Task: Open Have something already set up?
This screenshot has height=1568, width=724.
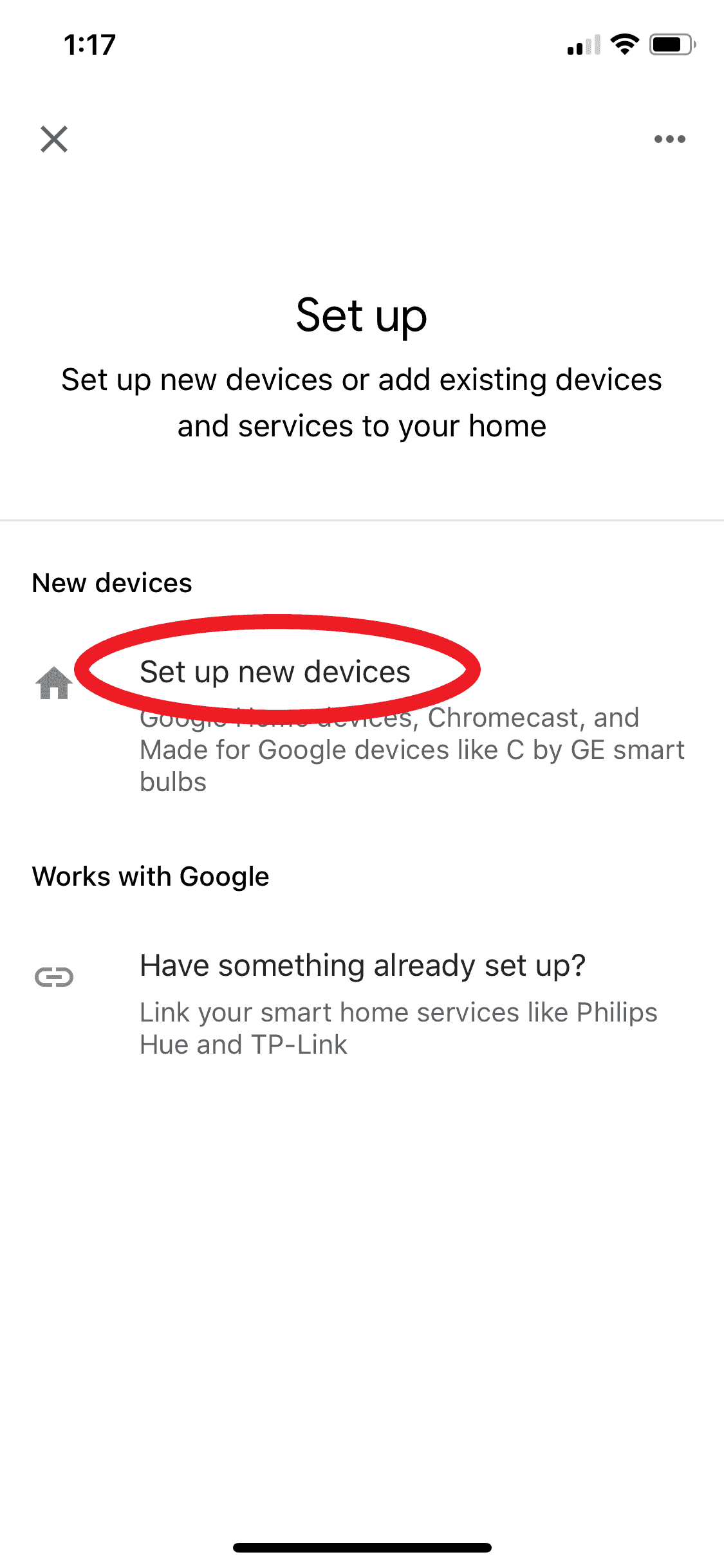Action: coord(362,1003)
